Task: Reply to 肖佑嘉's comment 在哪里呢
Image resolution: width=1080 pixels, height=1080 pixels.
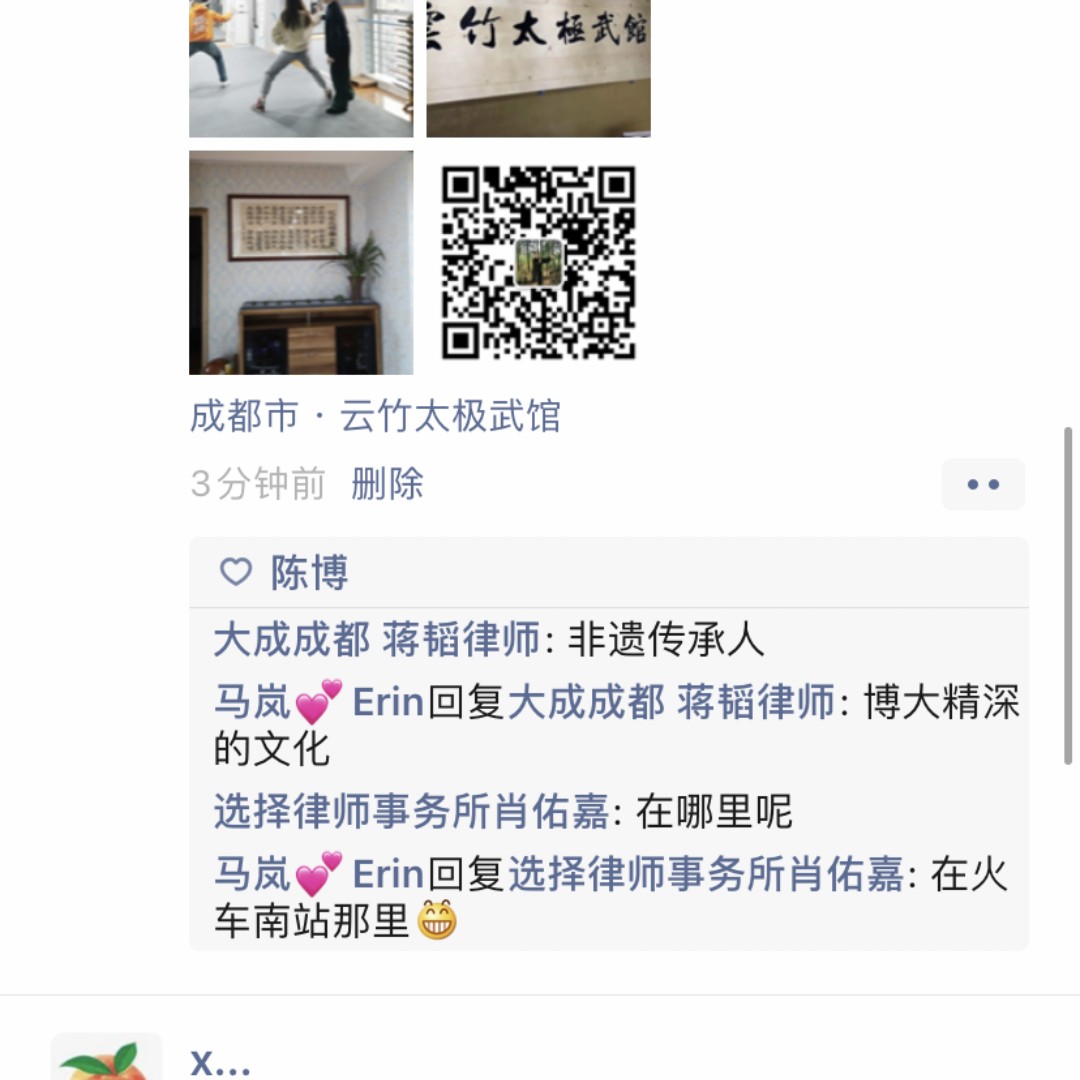Action: pyautogui.click(x=714, y=812)
